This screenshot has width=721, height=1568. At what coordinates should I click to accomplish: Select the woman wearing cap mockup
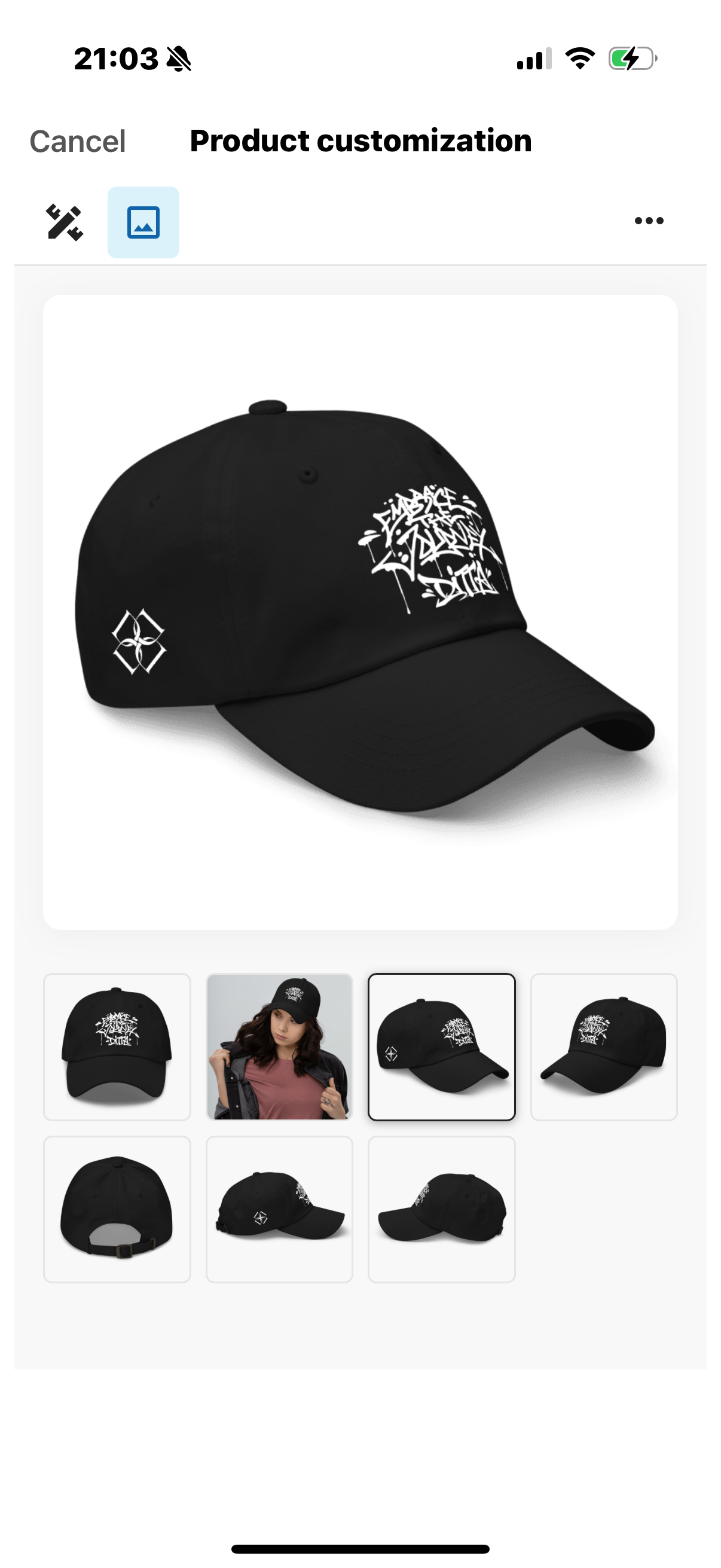click(x=279, y=1047)
